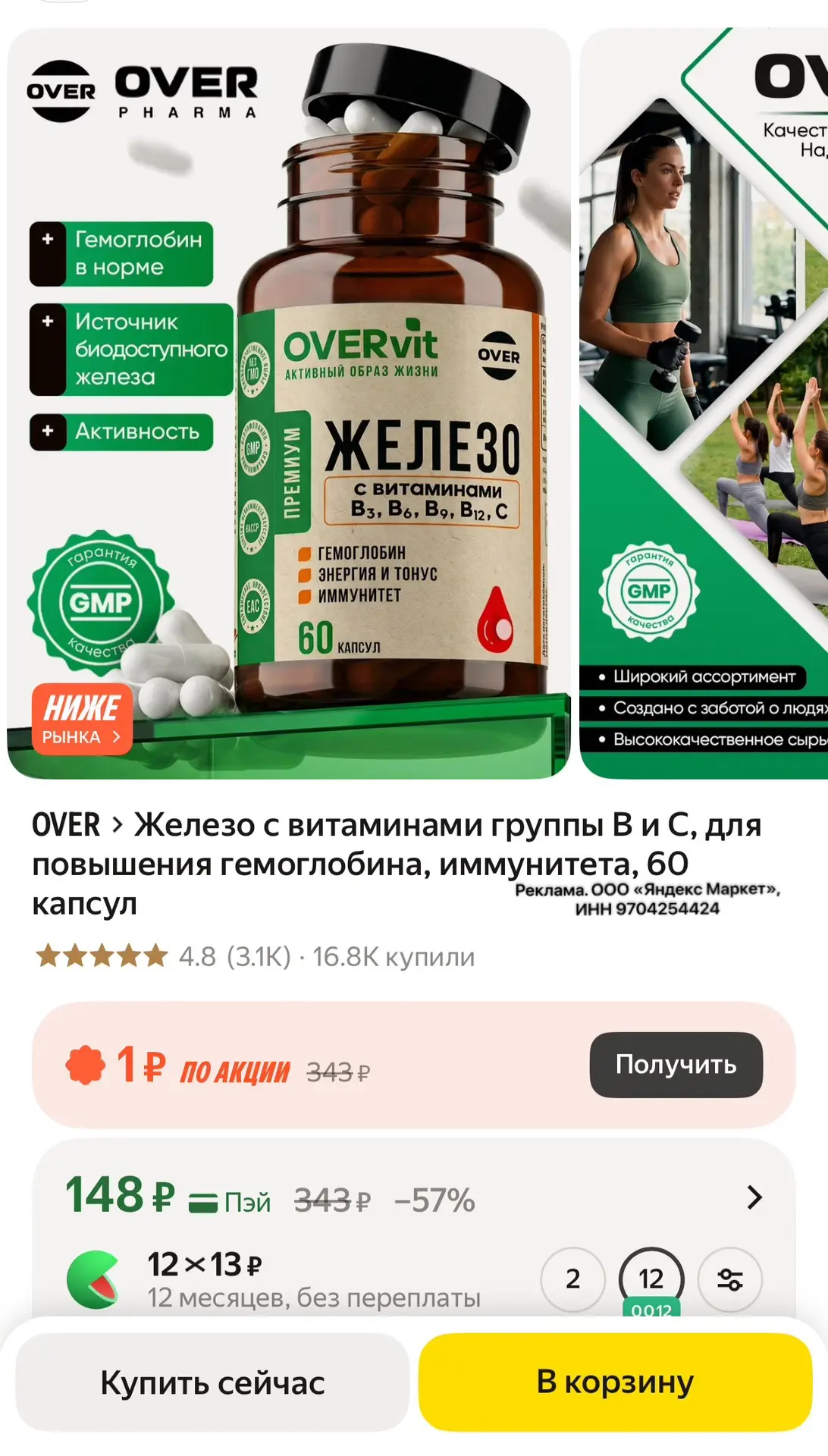Screen dimensions: 828x1456
Task: Tap Получить for the 1 ₽ promo price
Action: (676, 1064)
